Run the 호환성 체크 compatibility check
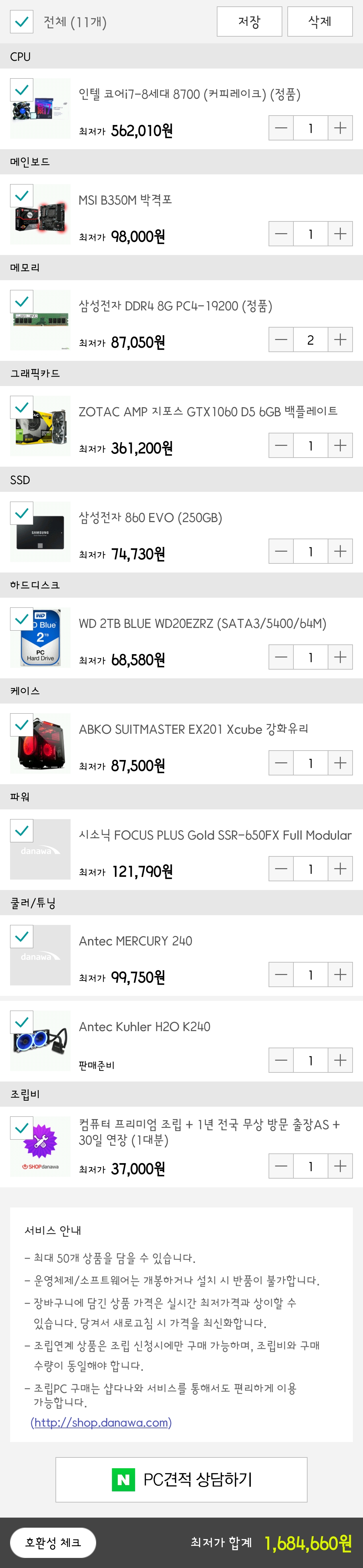The width and height of the screenshot is (363, 1568). point(53,1542)
